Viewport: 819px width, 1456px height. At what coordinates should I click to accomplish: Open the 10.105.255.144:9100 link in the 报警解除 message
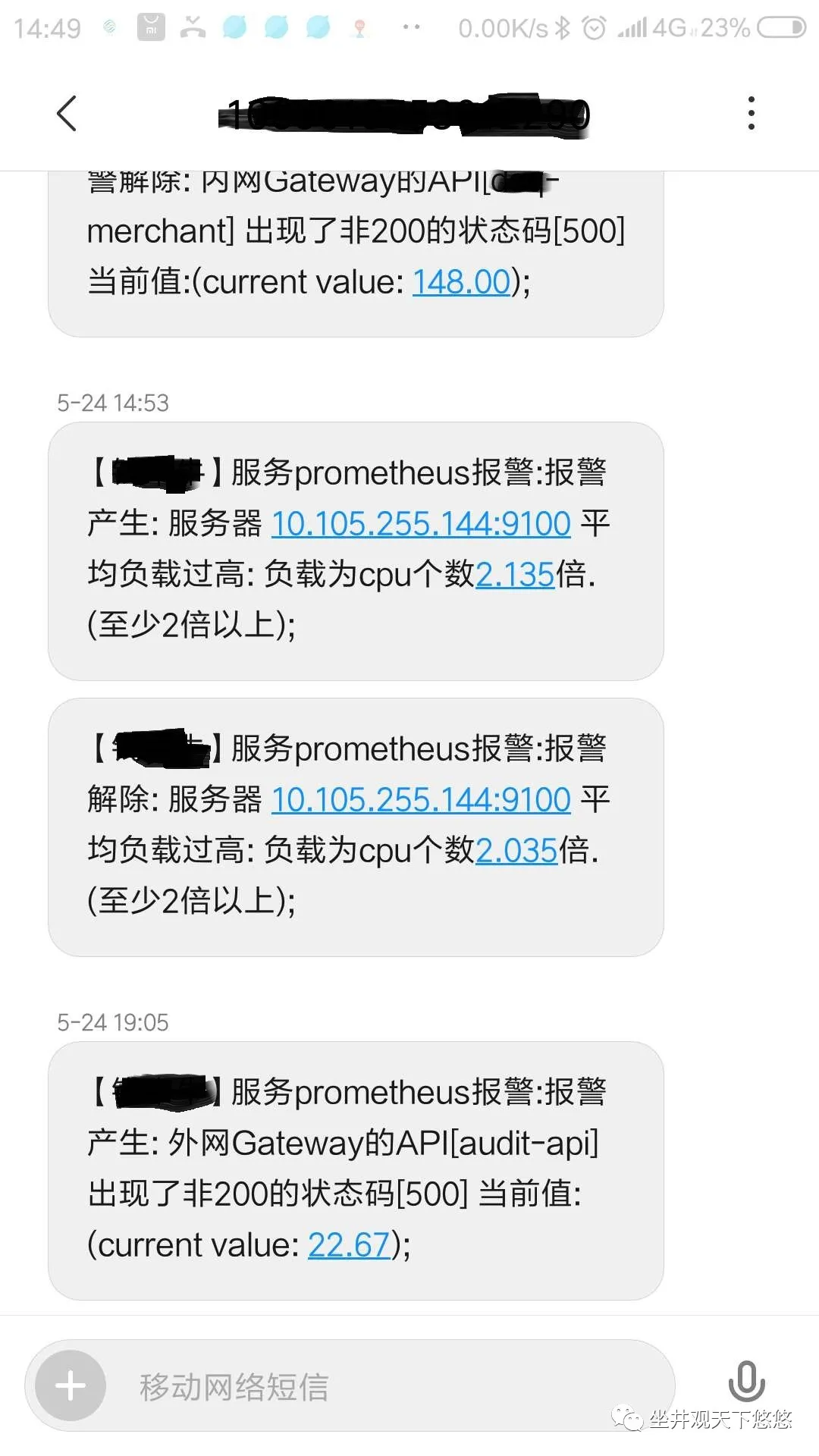pyautogui.click(x=421, y=800)
